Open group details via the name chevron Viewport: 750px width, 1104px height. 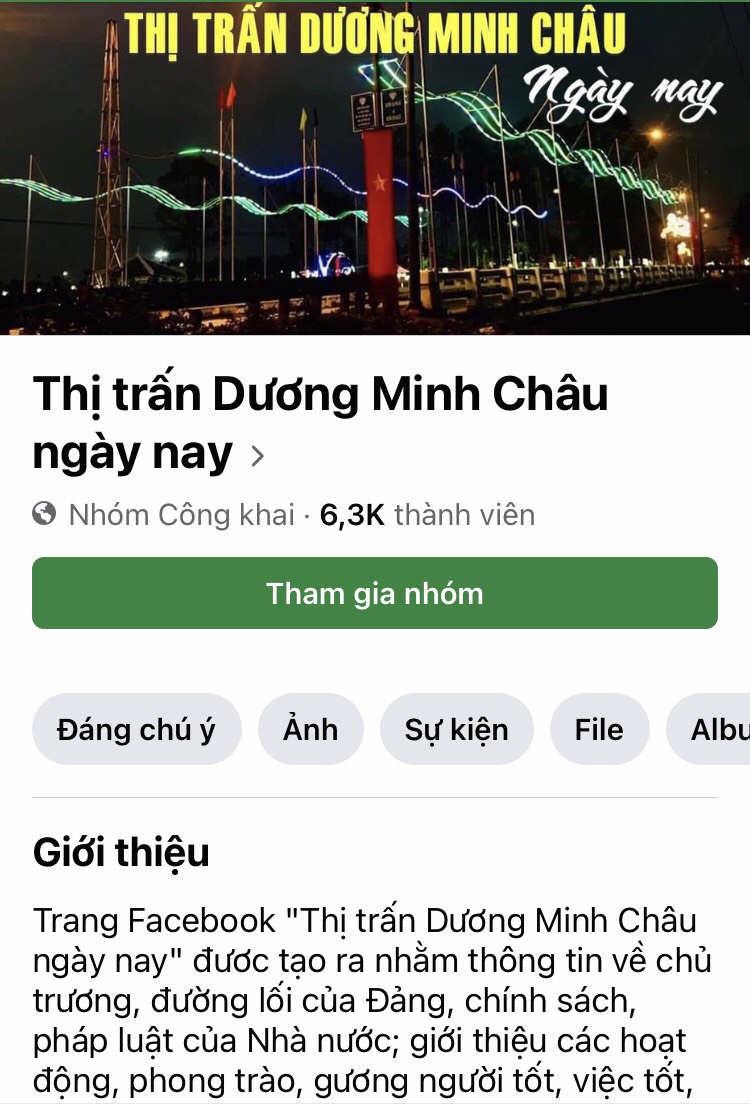[257, 456]
